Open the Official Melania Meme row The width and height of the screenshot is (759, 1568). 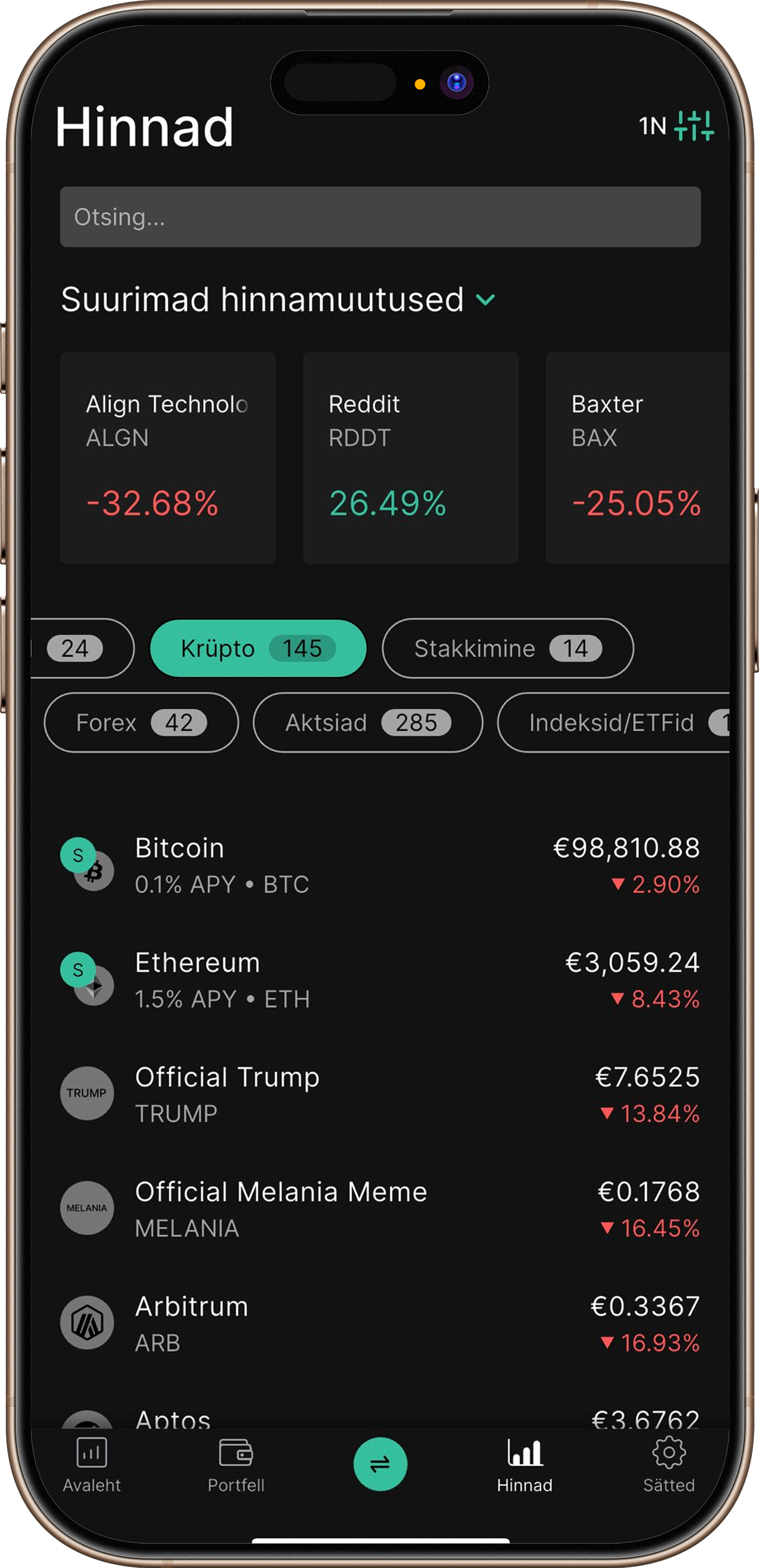click(x=380, y=1209)
